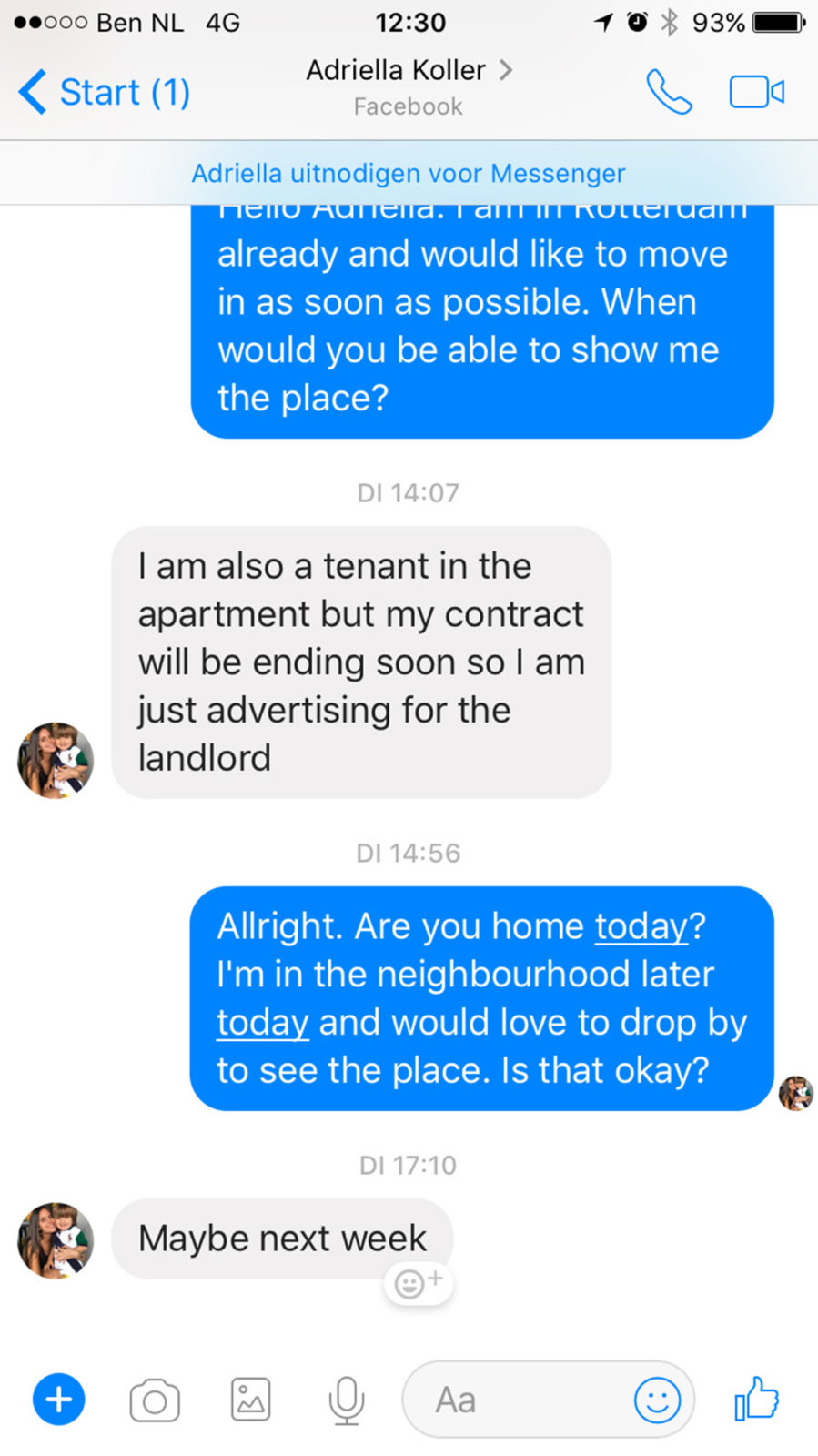Start a video call with Adriella
The image size is (818, 1456).
coord(756,92)
